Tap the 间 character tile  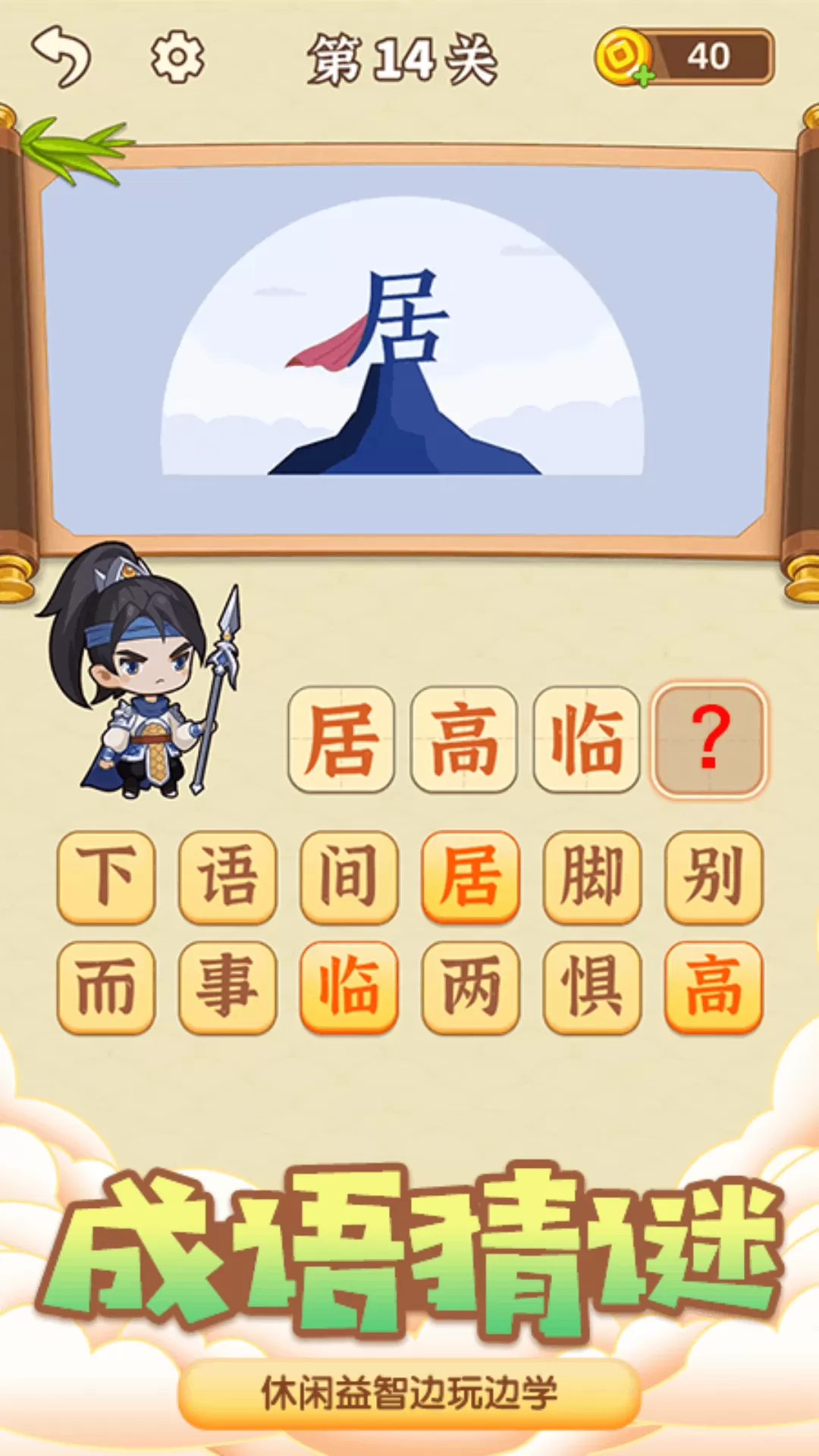tap(349, 877)
